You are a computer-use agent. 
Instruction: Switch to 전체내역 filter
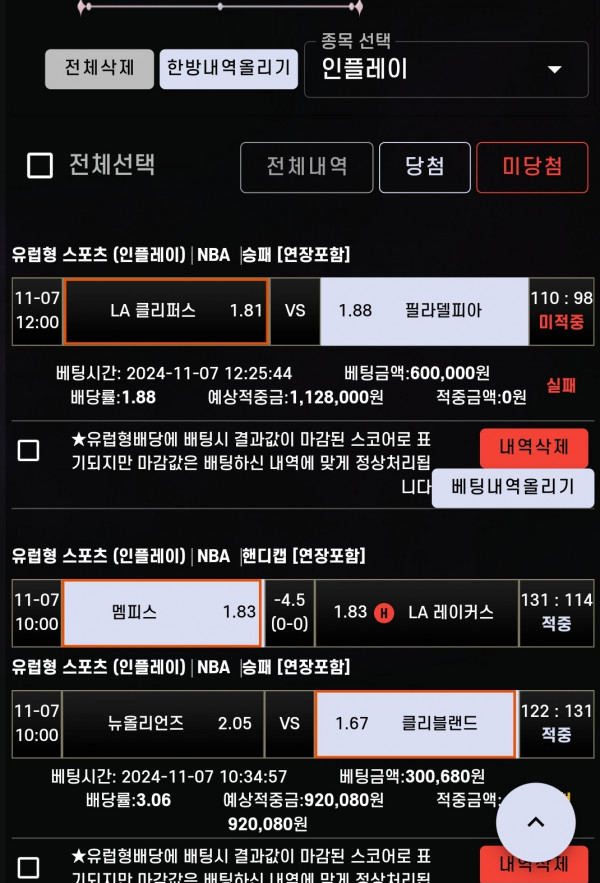tap(306, 167)
